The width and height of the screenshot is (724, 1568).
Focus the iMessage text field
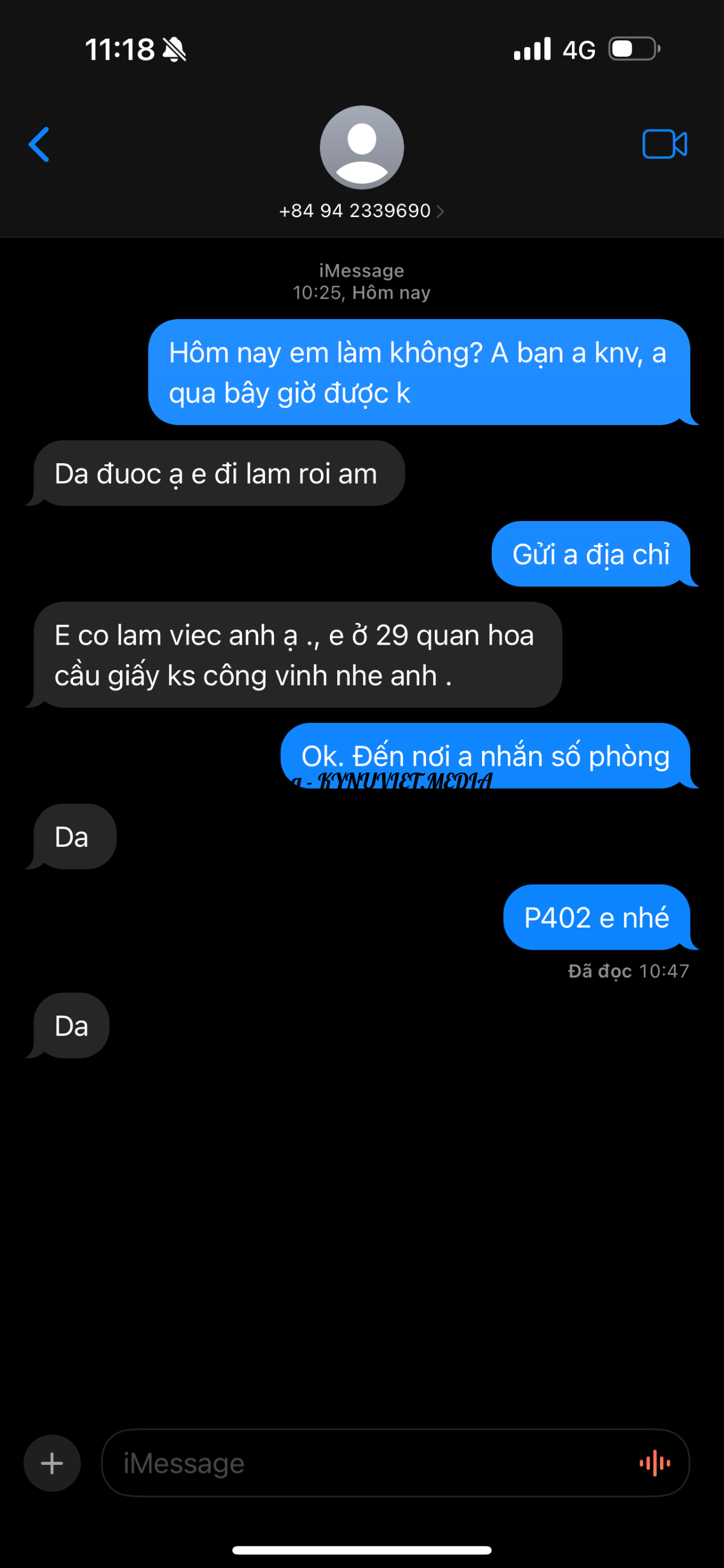[x=366, y=1462]
